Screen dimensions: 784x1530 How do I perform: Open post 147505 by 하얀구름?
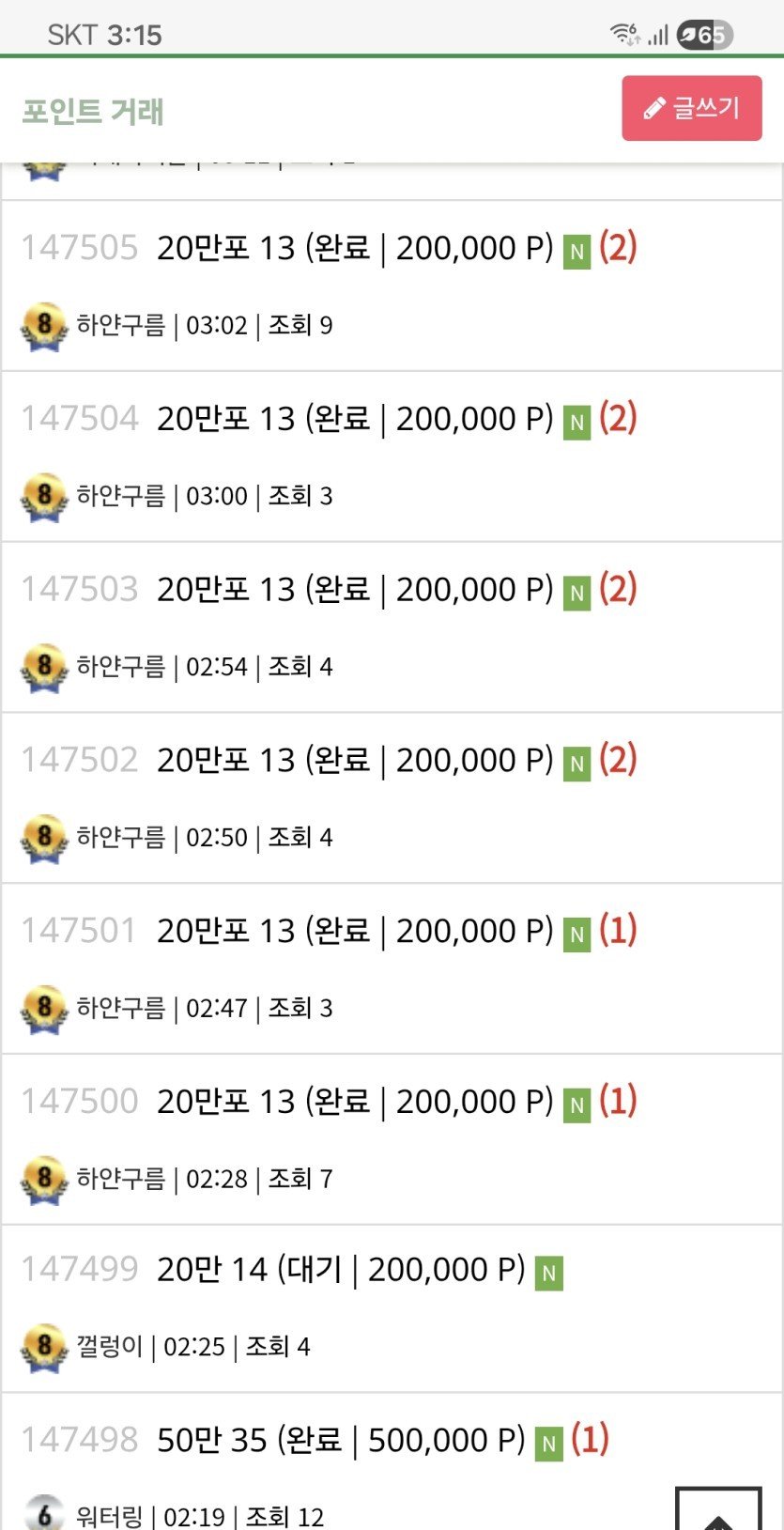click(355, 249)
